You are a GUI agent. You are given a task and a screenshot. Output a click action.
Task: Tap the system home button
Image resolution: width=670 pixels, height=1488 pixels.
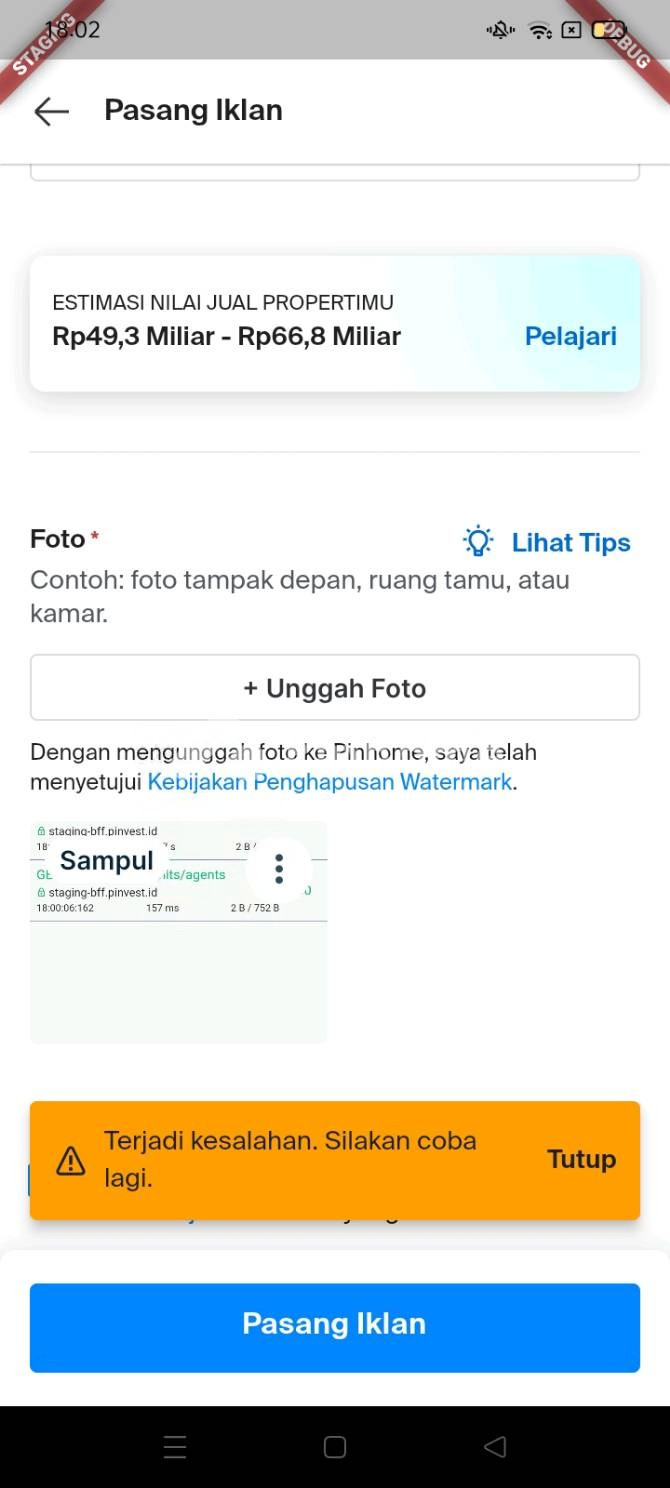[335, 1447]
